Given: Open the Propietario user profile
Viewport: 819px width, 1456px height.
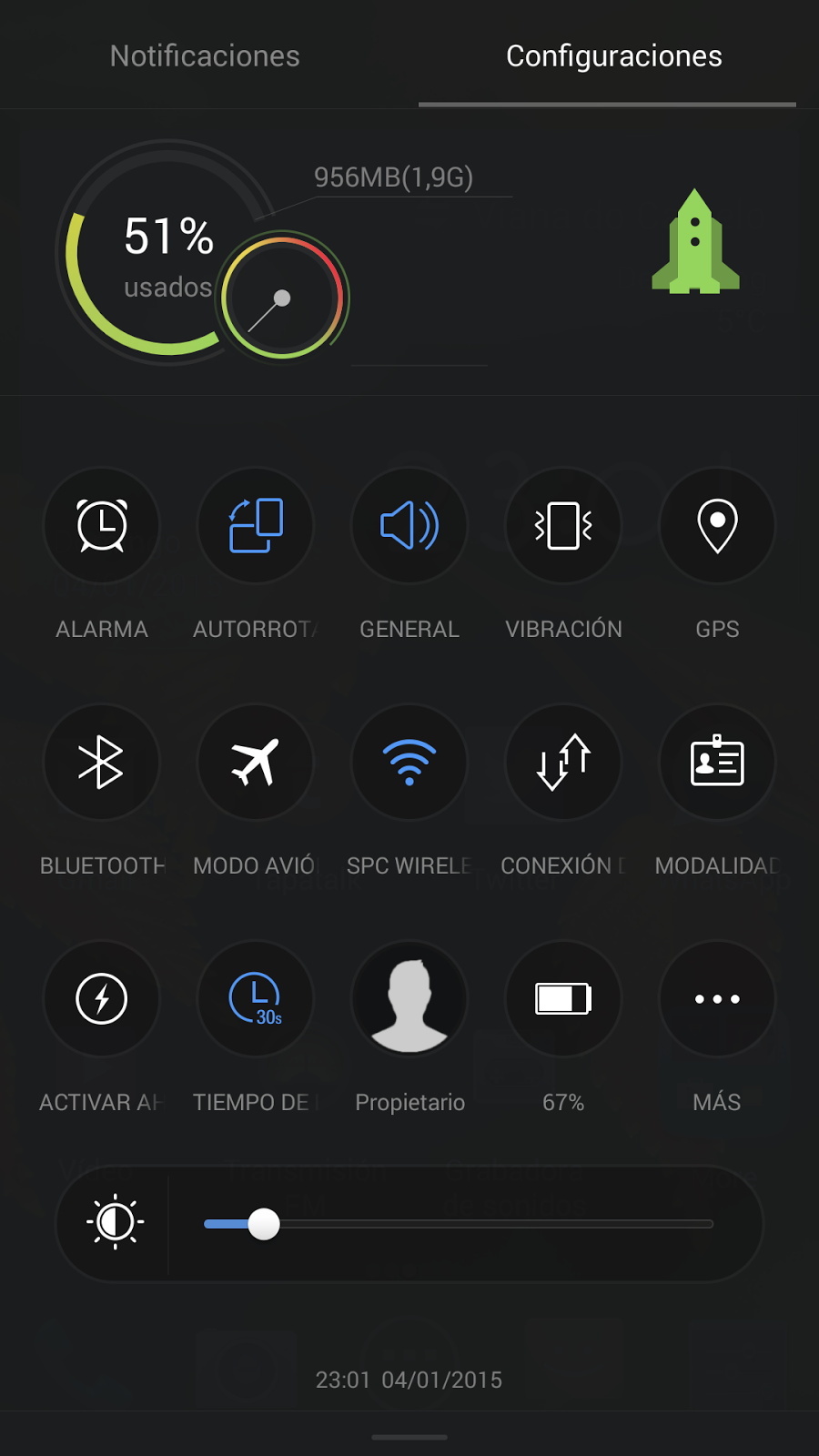Looking at the screenshot, I should pos(409,999).
